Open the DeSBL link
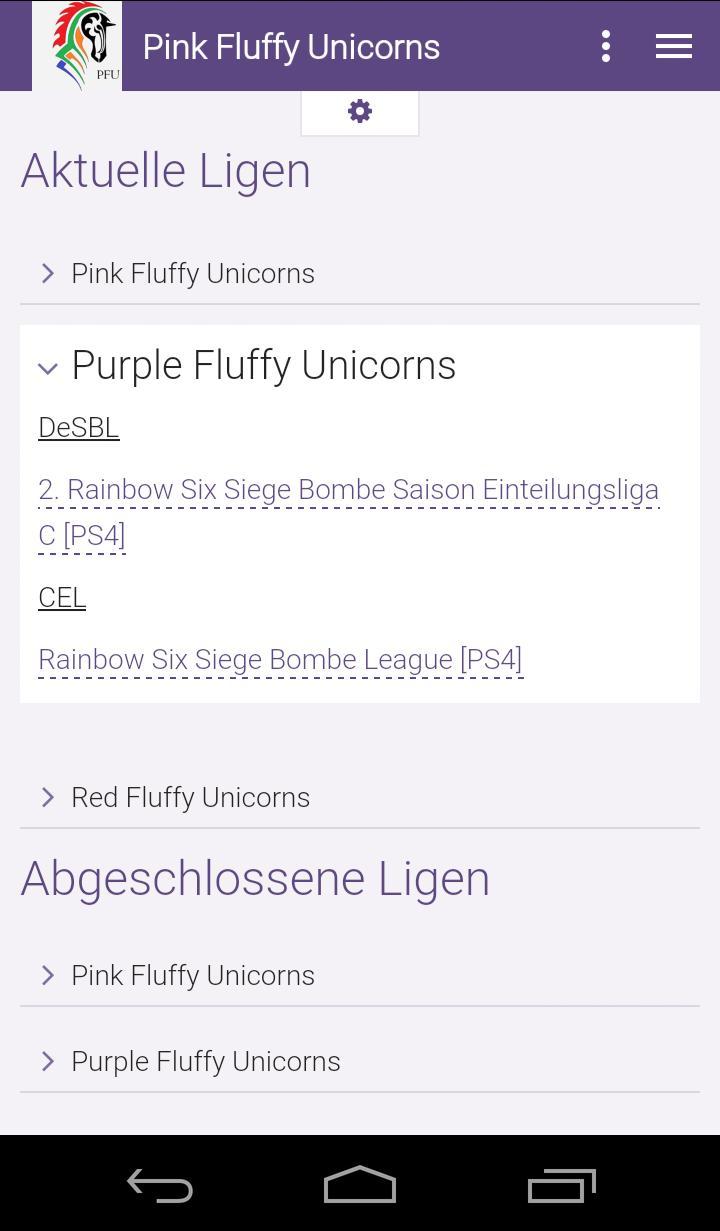The width and height of the screenshot is (720, 1231). pyautogui.click(x=78, y=427)
